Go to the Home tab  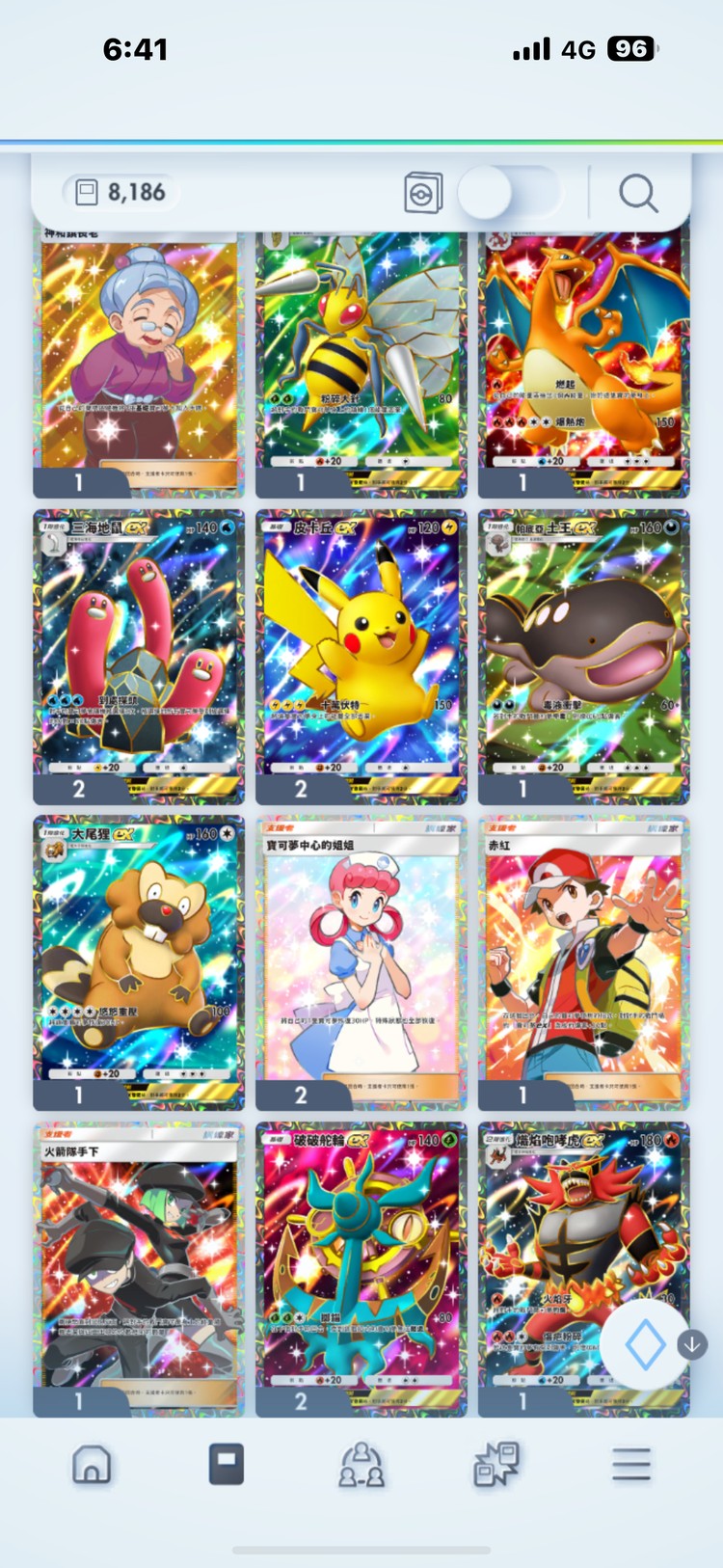point(92,1464)
